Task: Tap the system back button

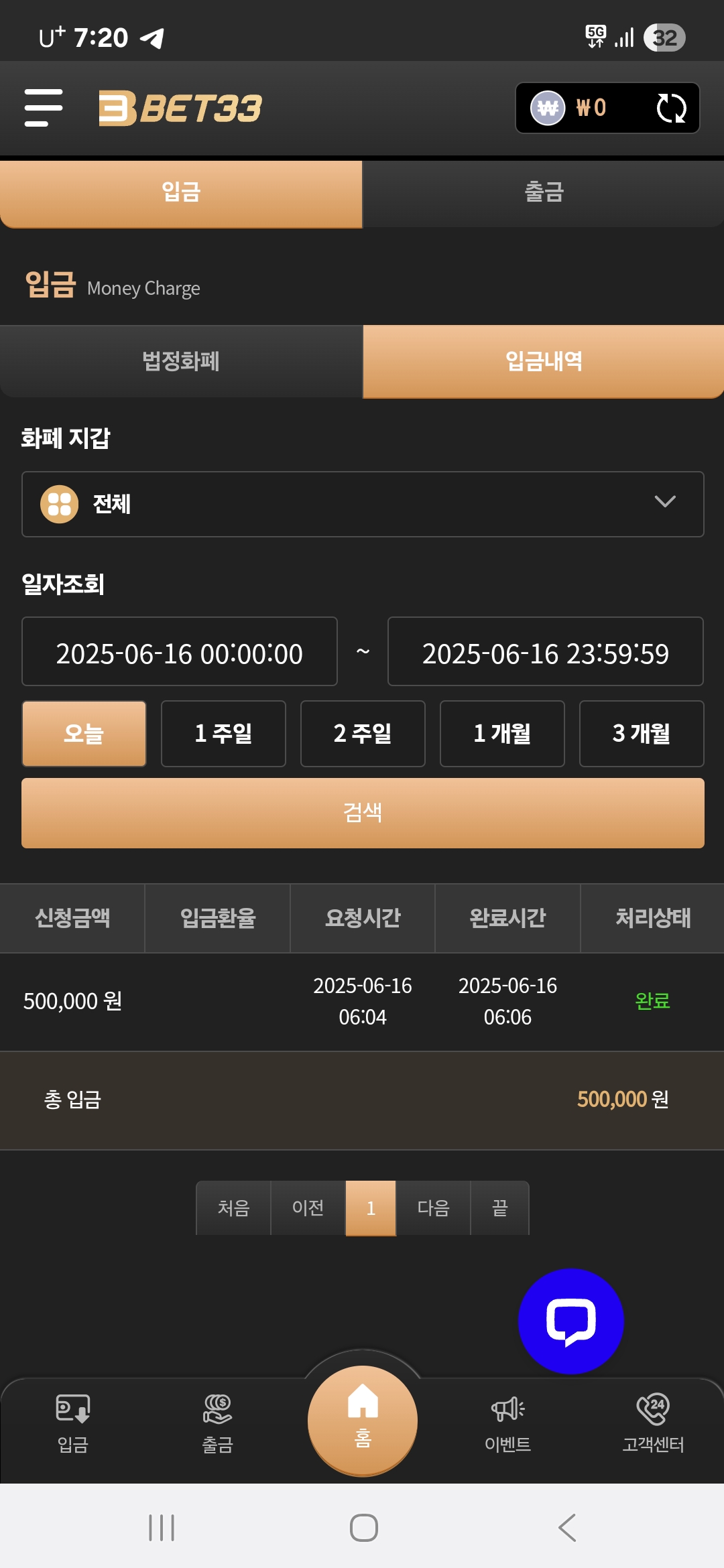Action: pos(567,1528)
